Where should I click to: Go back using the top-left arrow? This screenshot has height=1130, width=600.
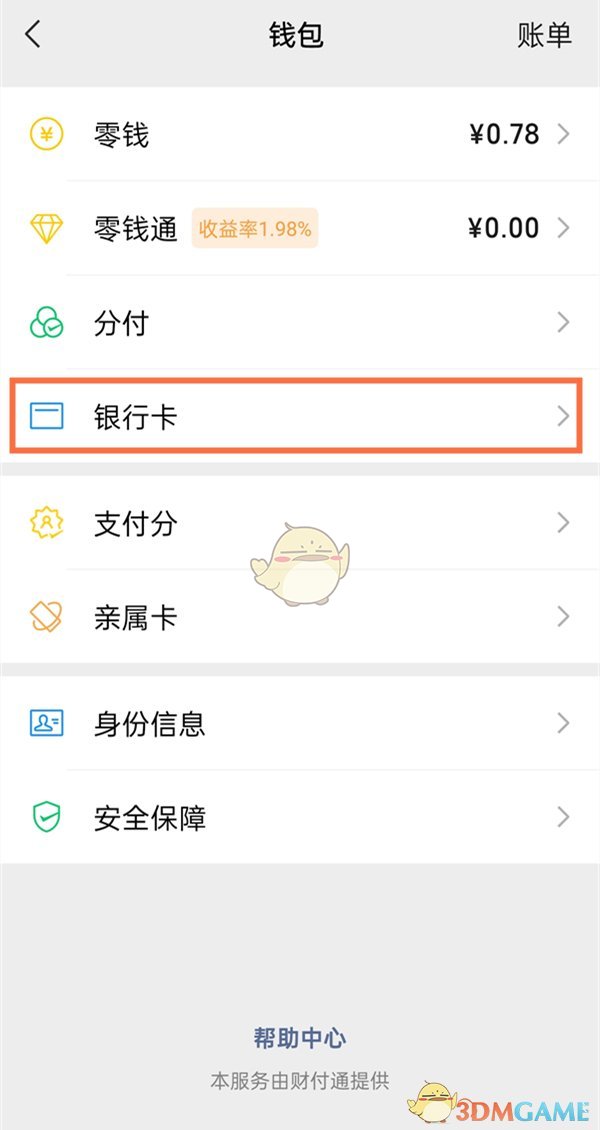pyautogui.click(x=33, y=35)
